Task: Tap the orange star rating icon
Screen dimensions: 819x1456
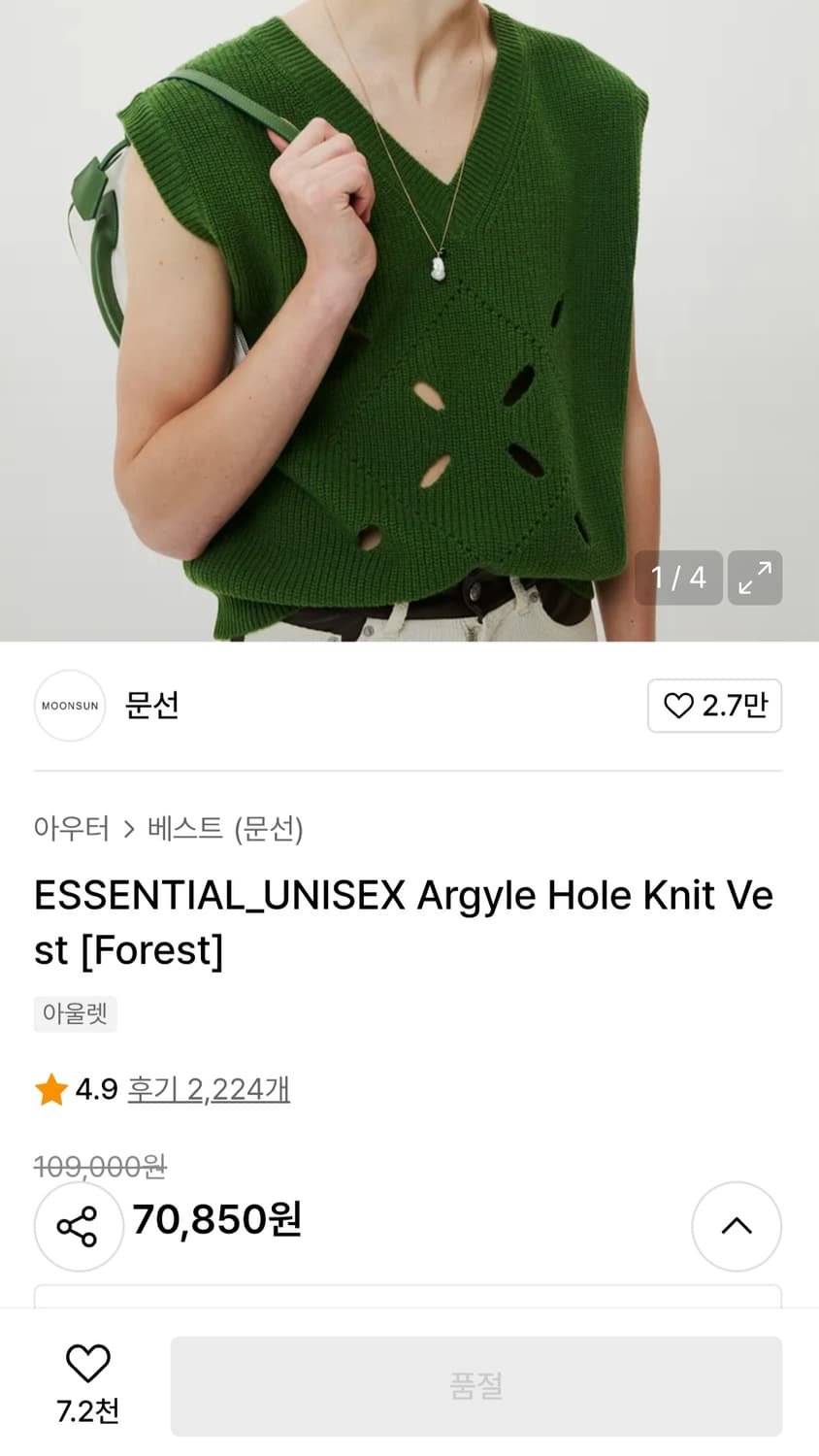Action: coord(50,1089)
